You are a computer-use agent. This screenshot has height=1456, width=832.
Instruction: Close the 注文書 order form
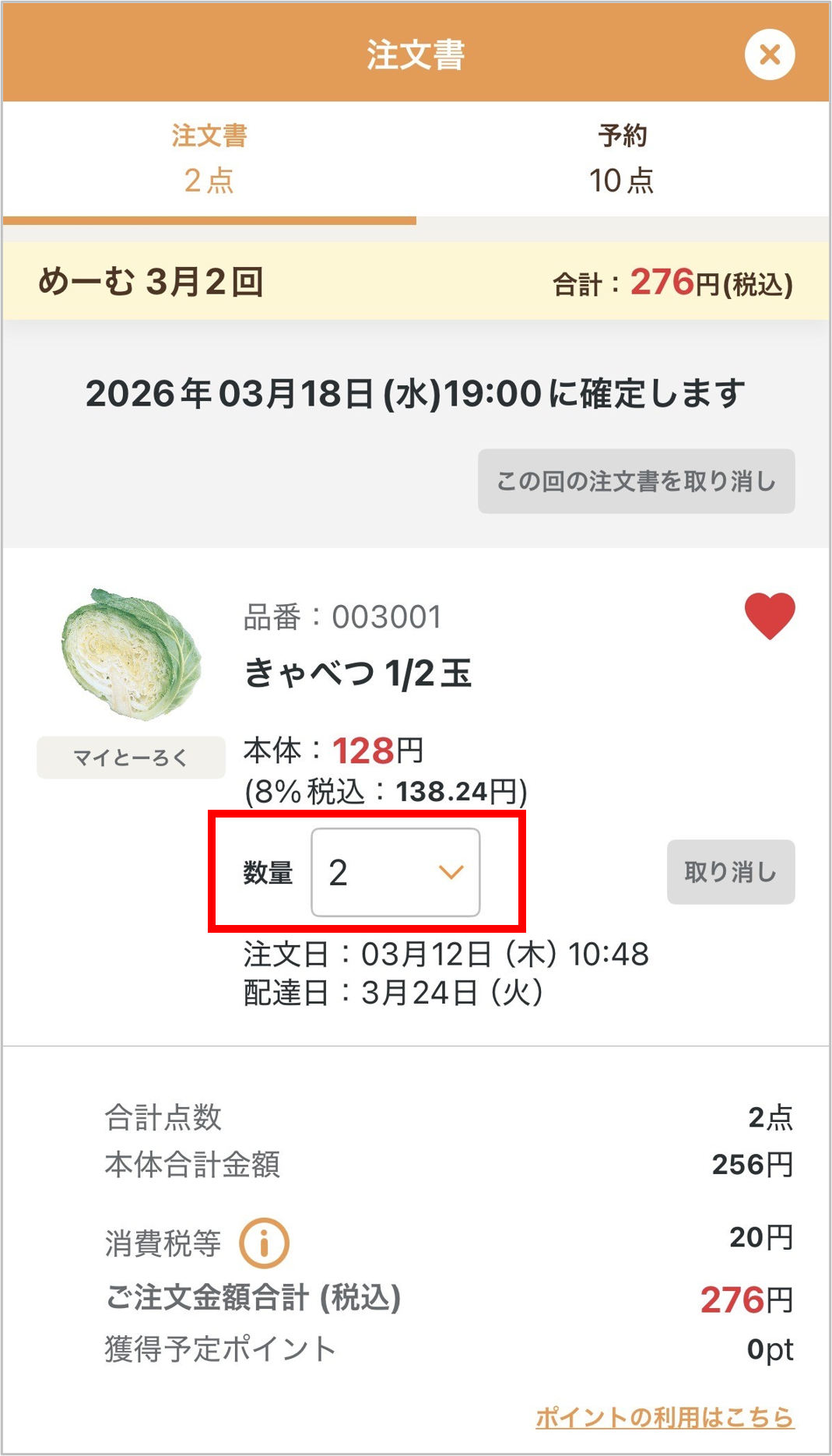point(770,54)
